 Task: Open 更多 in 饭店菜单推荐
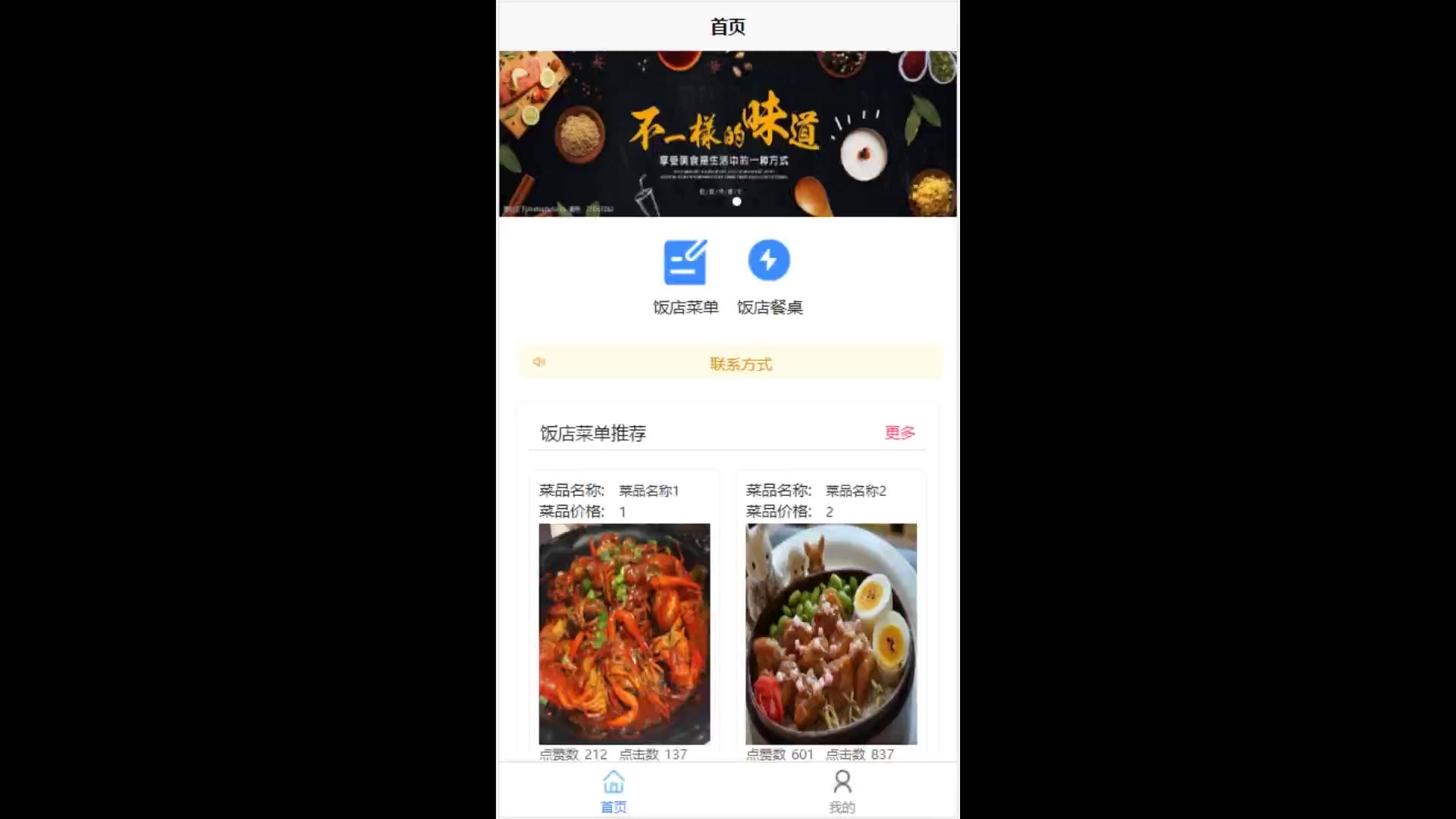pos(899,433)
